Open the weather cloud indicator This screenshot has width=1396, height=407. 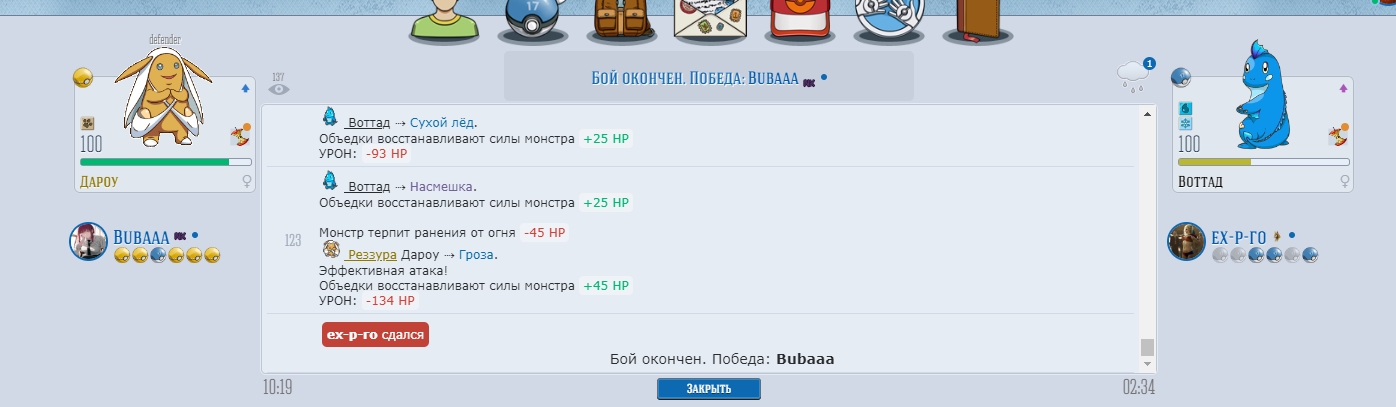(1134, 75)
